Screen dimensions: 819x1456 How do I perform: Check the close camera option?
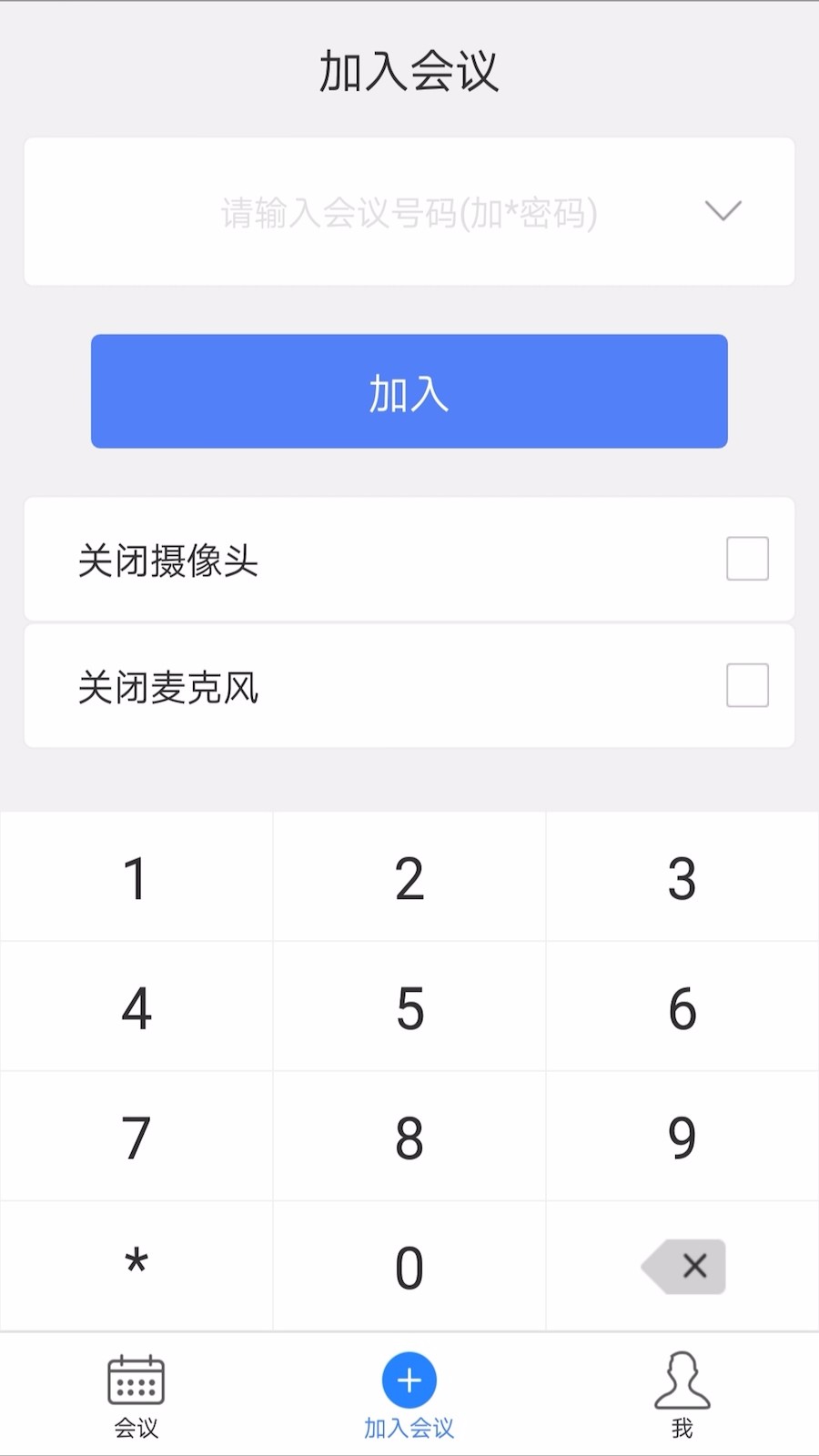[746, 560]
